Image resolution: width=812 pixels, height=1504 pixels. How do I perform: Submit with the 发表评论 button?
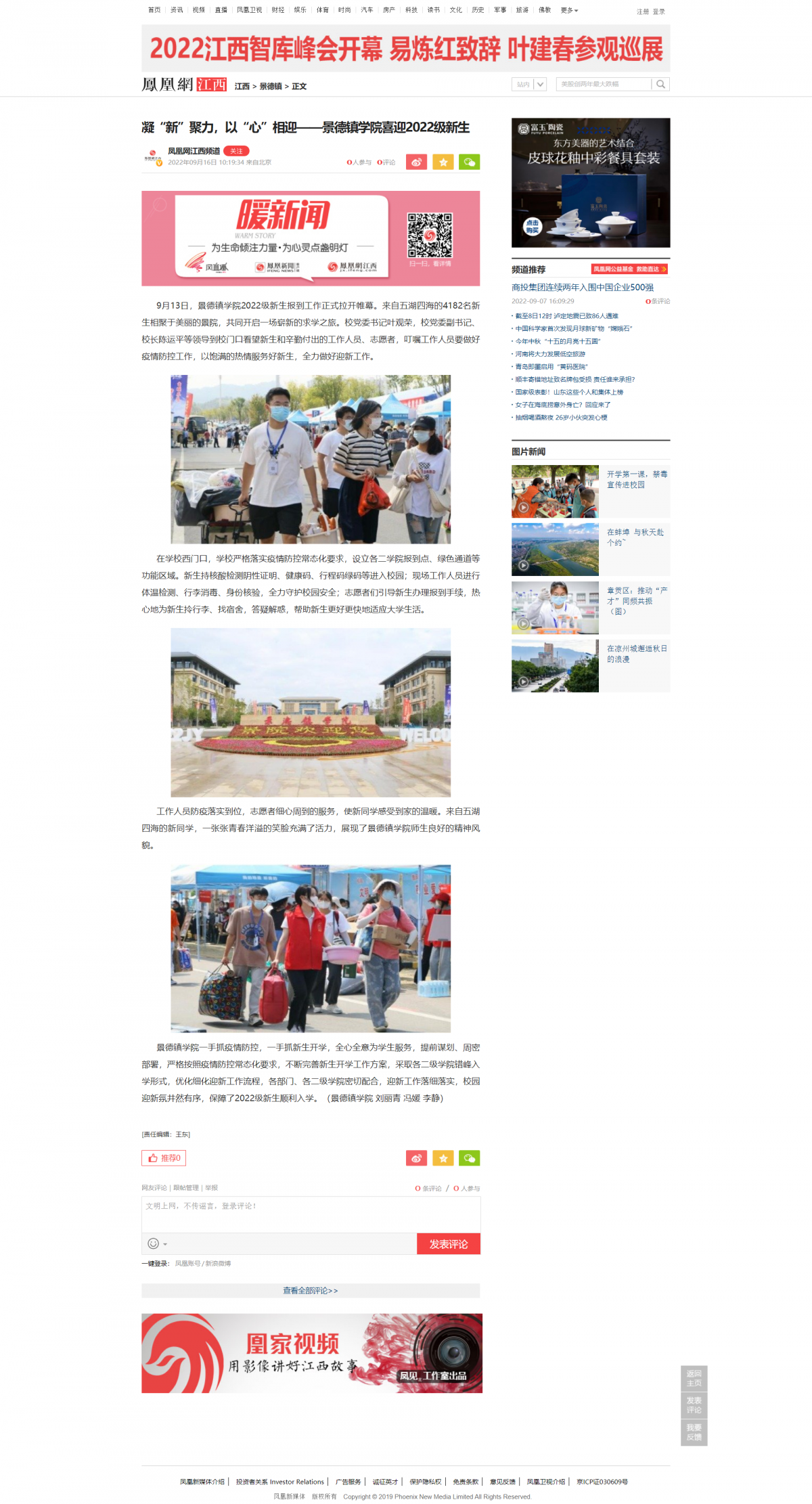tap(448, 1244)
